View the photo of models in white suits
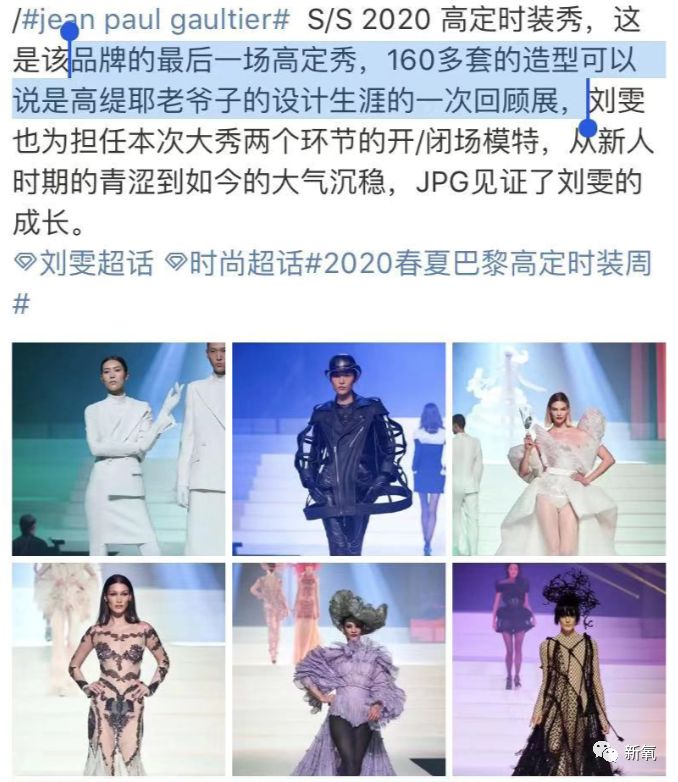Image resolution: width=678 pixels, height=782 pixels. (118, 449)
